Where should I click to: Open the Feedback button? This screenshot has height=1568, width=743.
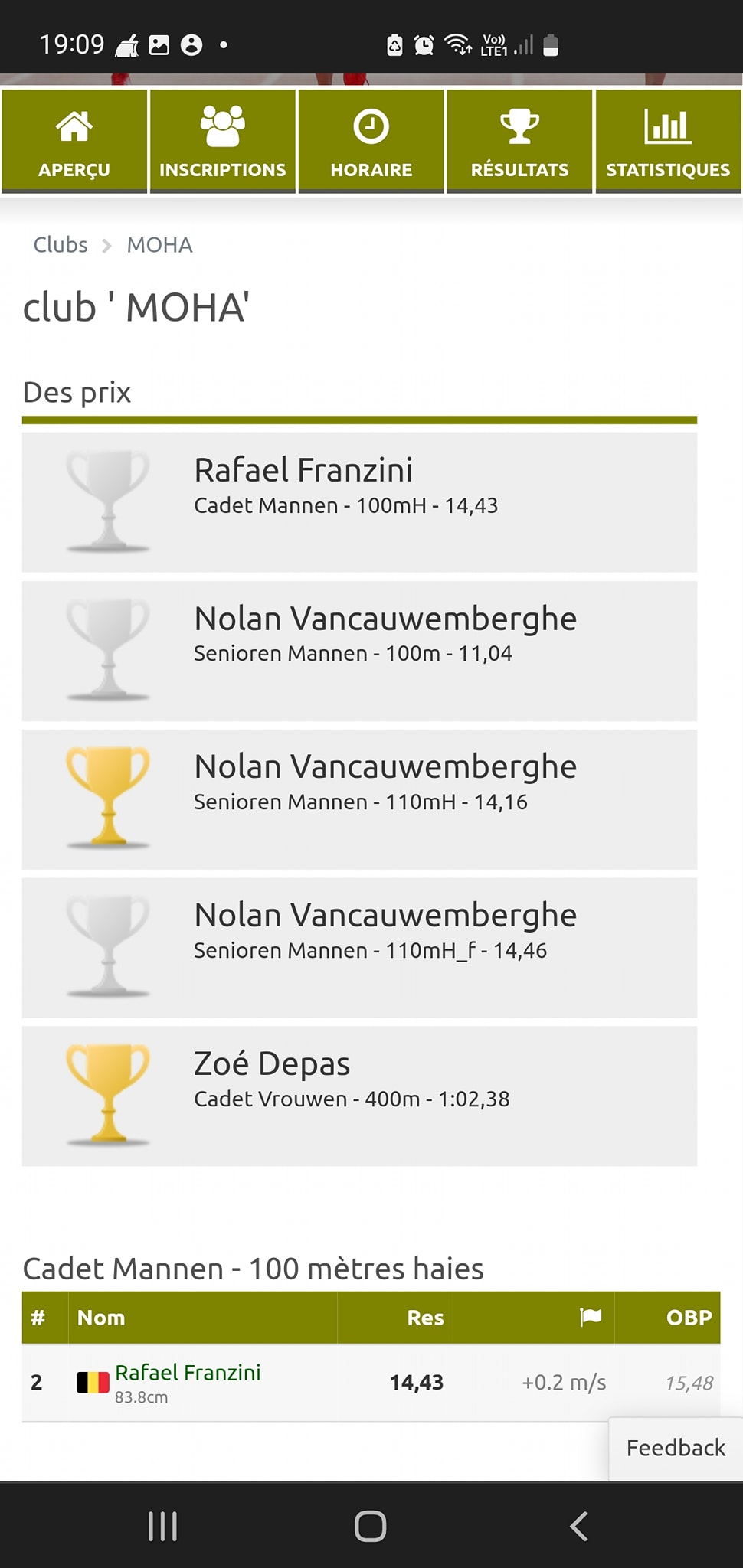tap(675, 1448)
